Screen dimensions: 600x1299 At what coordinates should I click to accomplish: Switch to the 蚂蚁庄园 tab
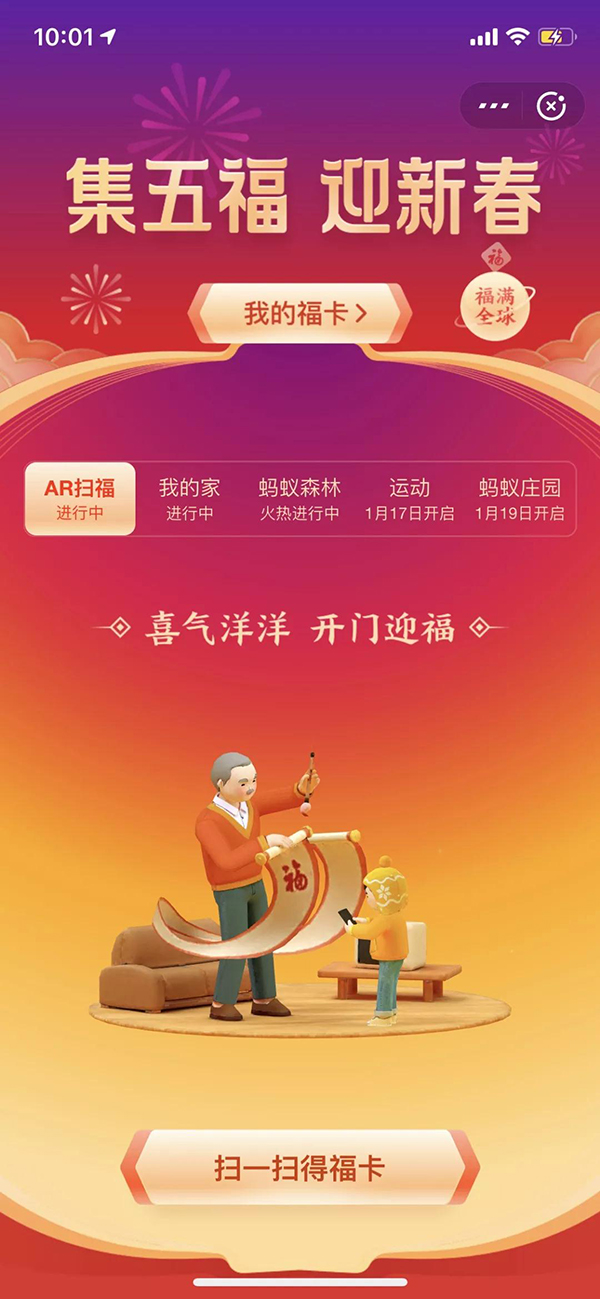(519, 499)
